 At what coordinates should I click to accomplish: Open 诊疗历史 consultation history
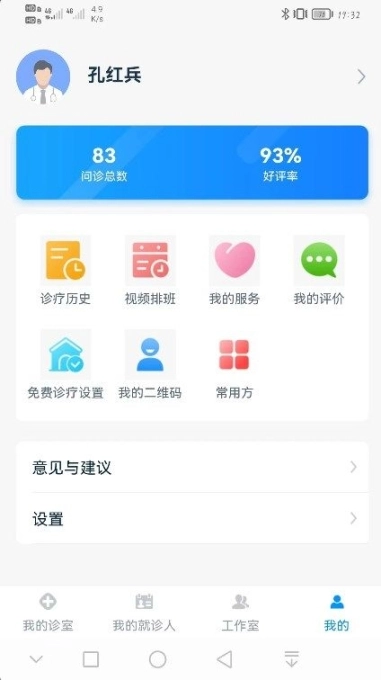(65, 270)
